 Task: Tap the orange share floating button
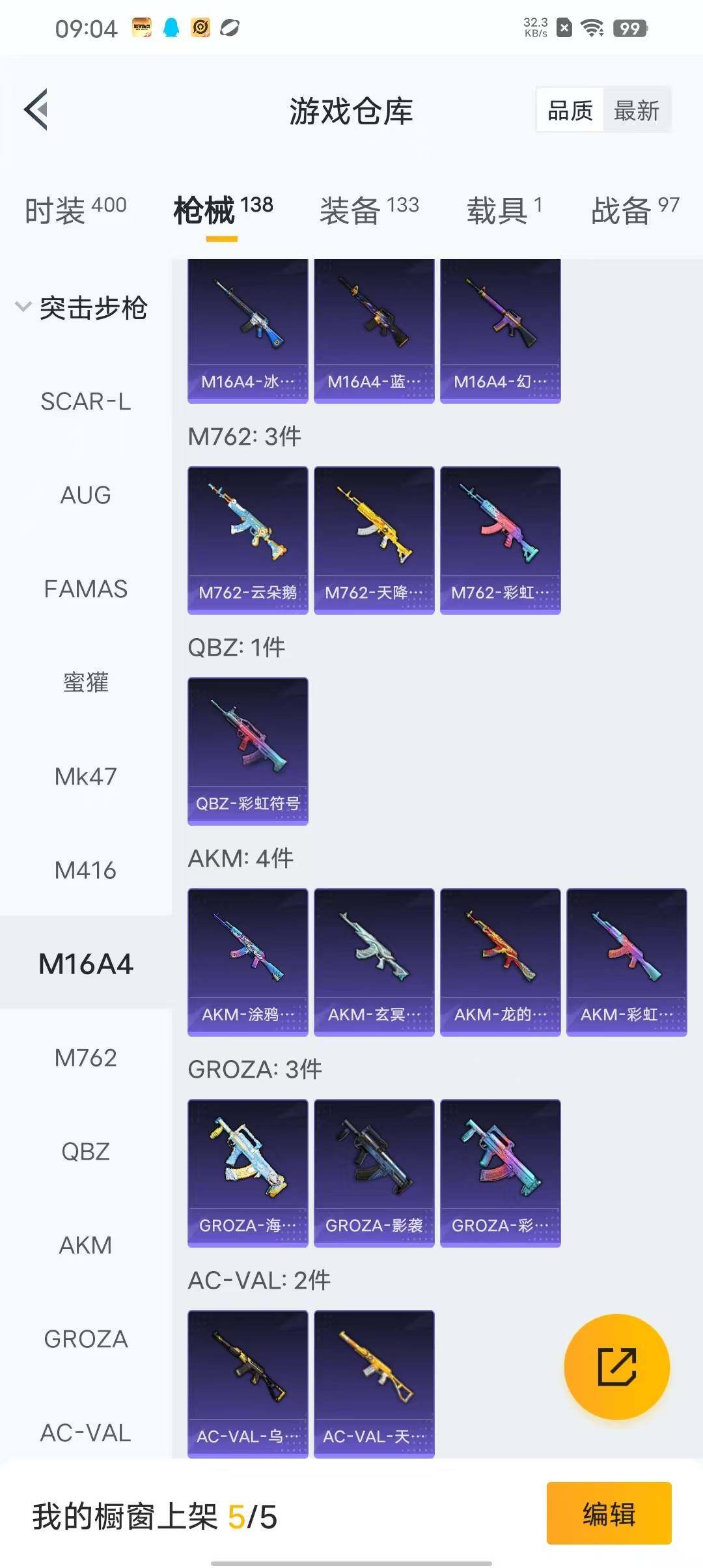click(616, 1367)
